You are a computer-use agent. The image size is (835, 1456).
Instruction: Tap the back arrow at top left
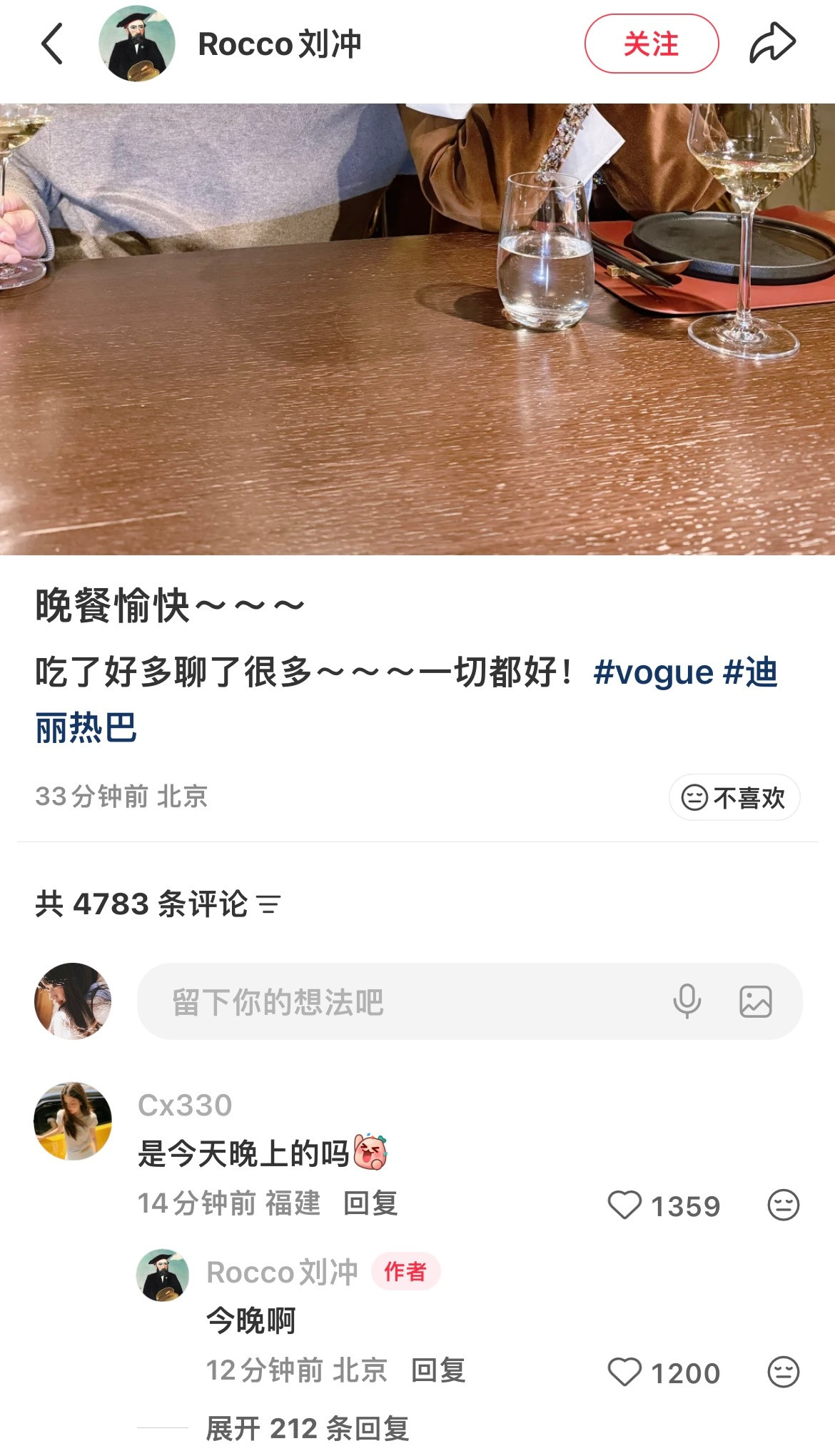pyautogui.click(x=49, y=43)
